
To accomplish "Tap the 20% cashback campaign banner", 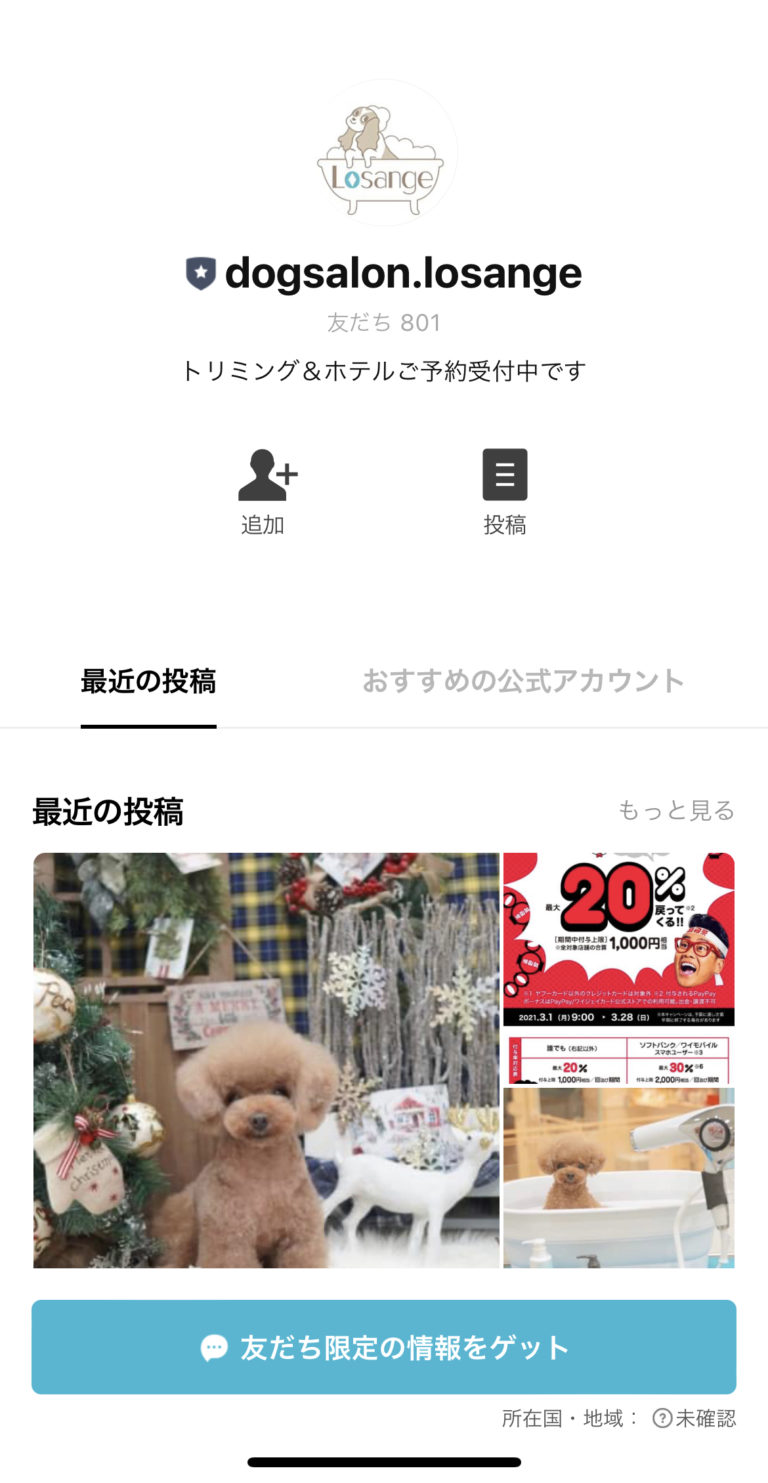I will coord(618,940).
